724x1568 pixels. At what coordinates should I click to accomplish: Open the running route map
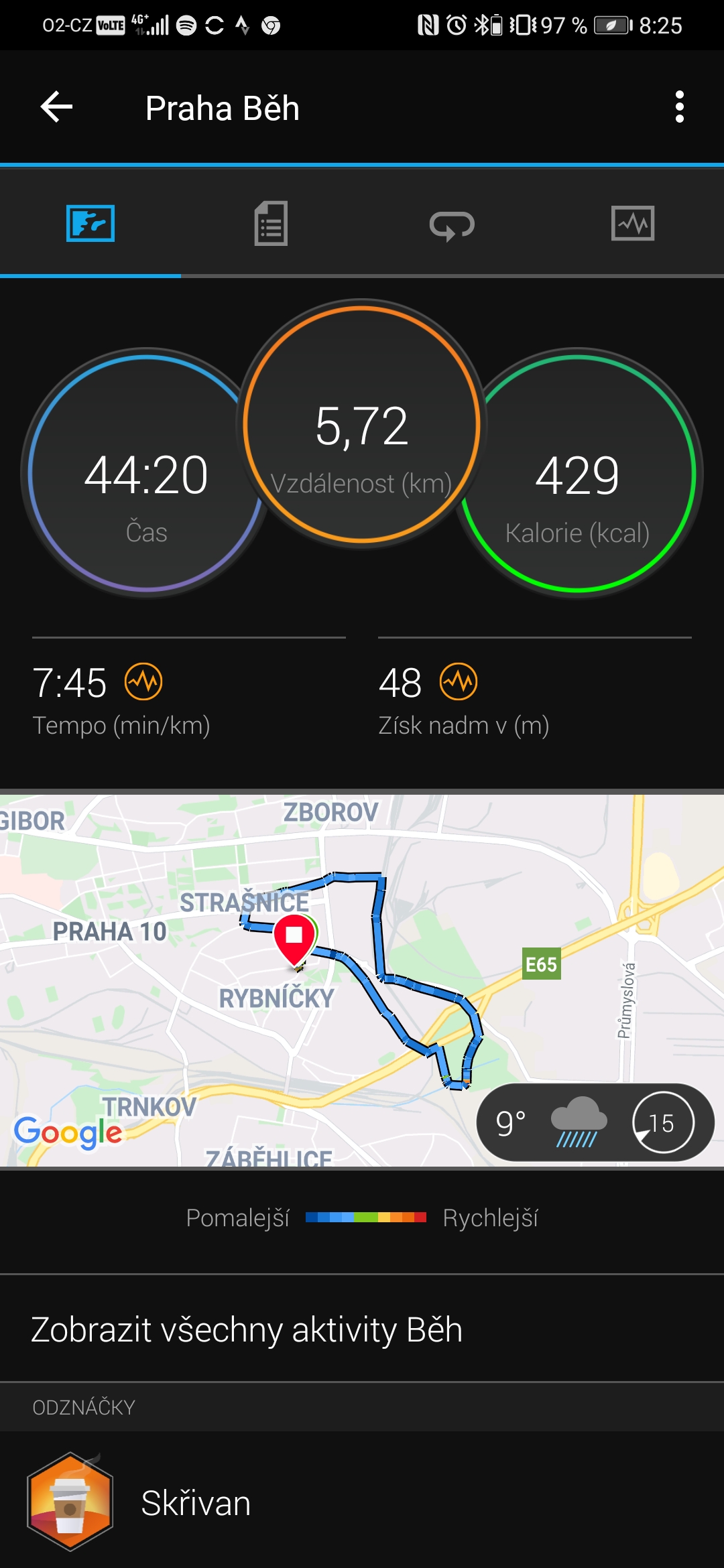point(362,980)
